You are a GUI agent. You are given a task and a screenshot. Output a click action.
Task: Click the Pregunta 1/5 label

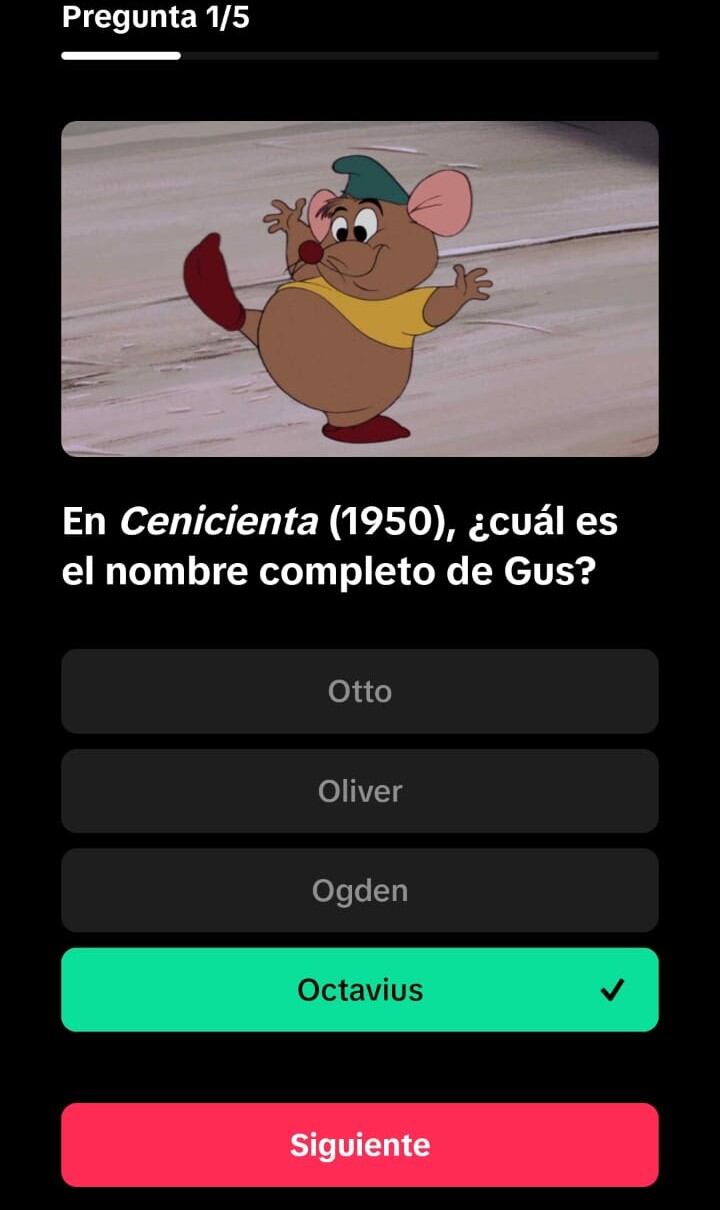point(155,17)
